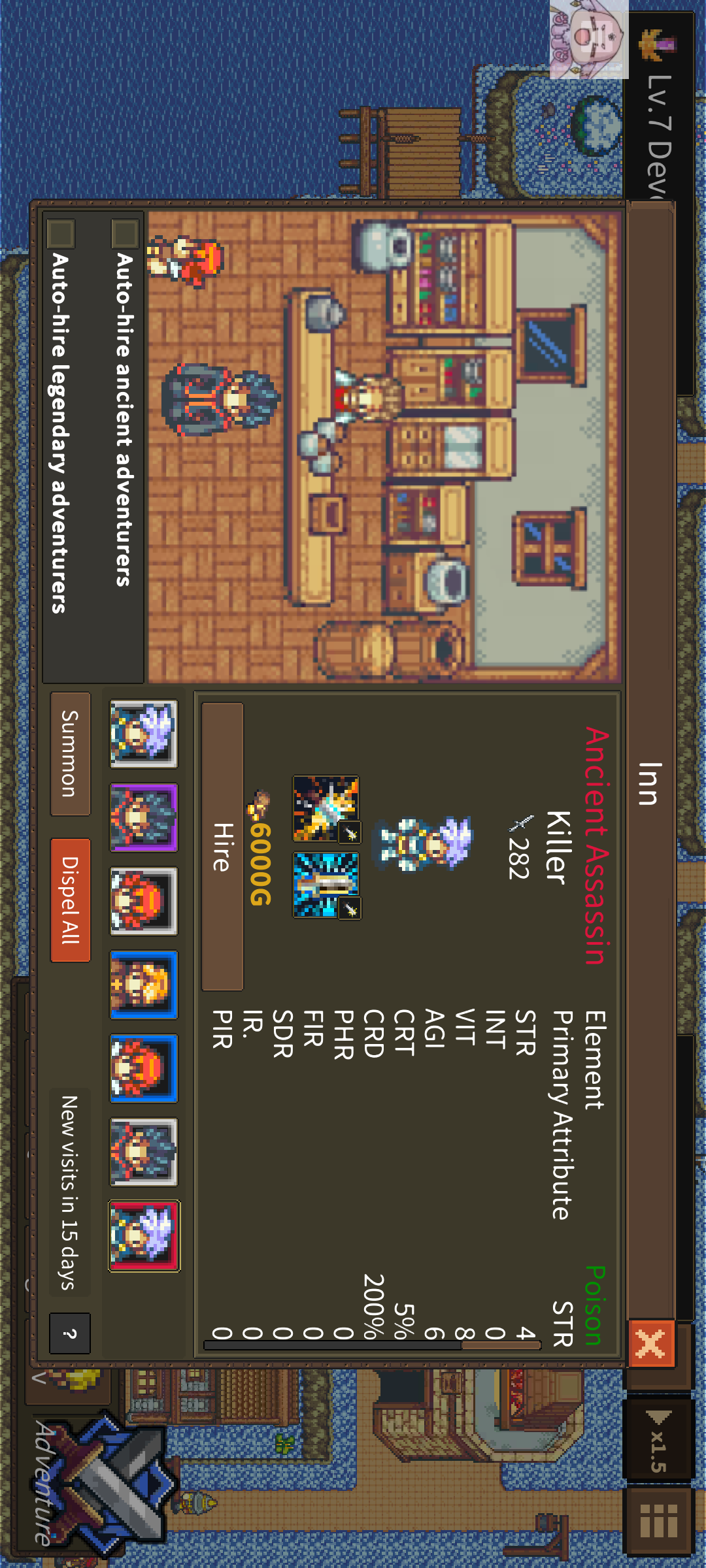The height and width of the screenshot is (1568, 706).
Task: View the golden sword skill icon
Action: tap(326, 809)
